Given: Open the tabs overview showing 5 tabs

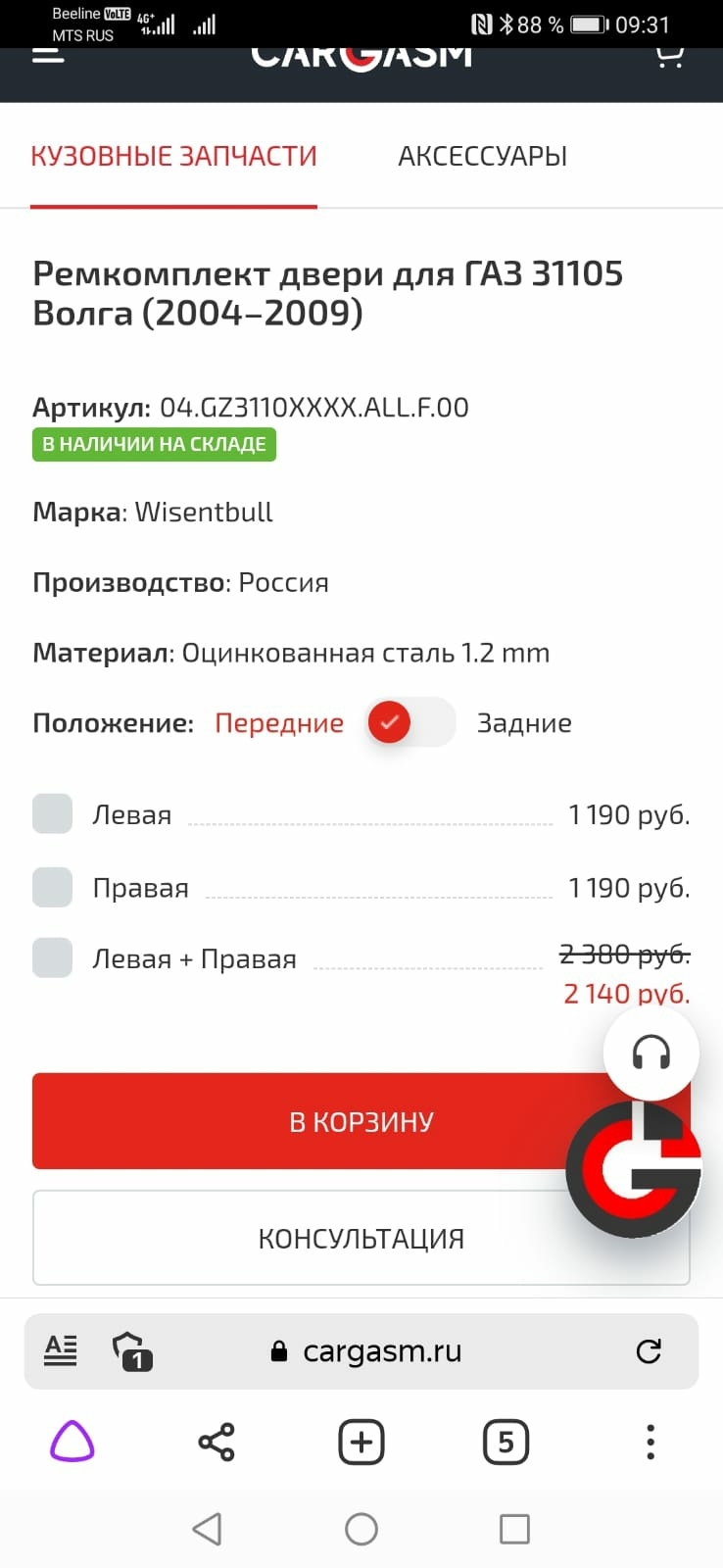Looking at the screenshot, I should (505, 1441).
